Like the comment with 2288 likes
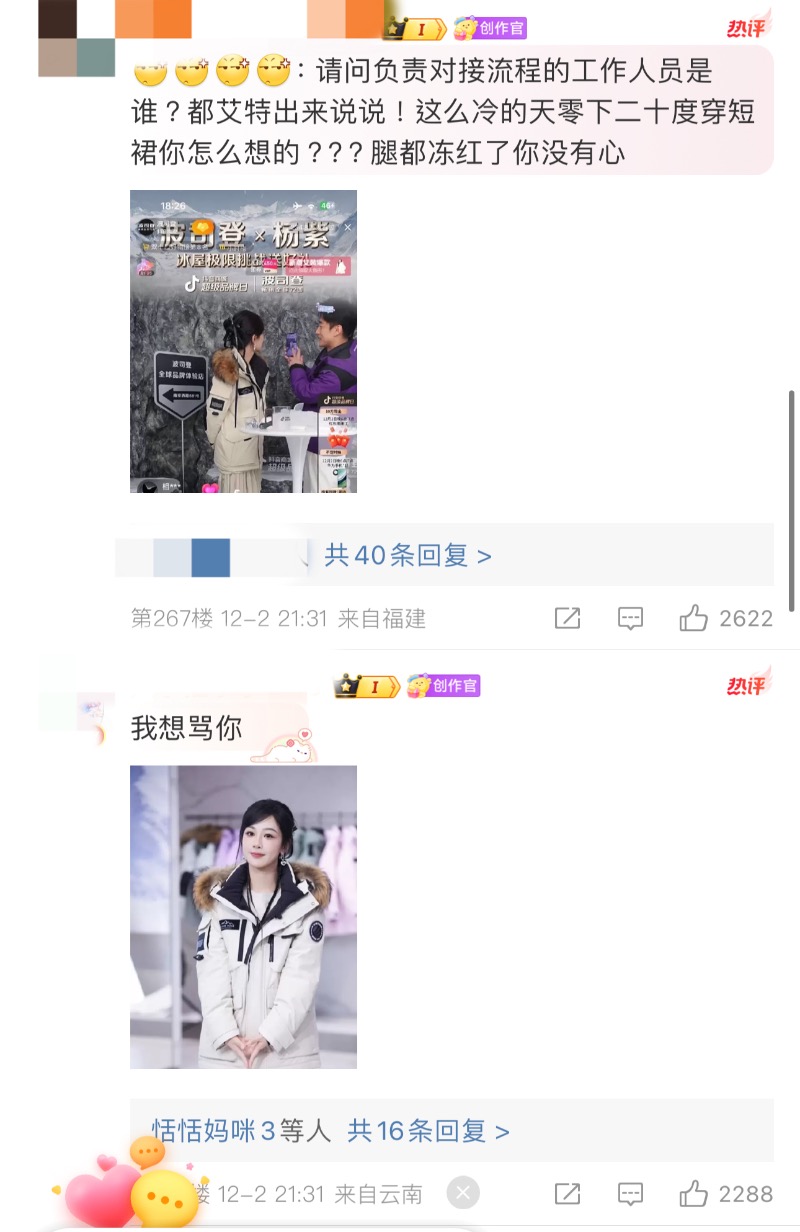The image size is (800, 1232). coord(694,1193)
